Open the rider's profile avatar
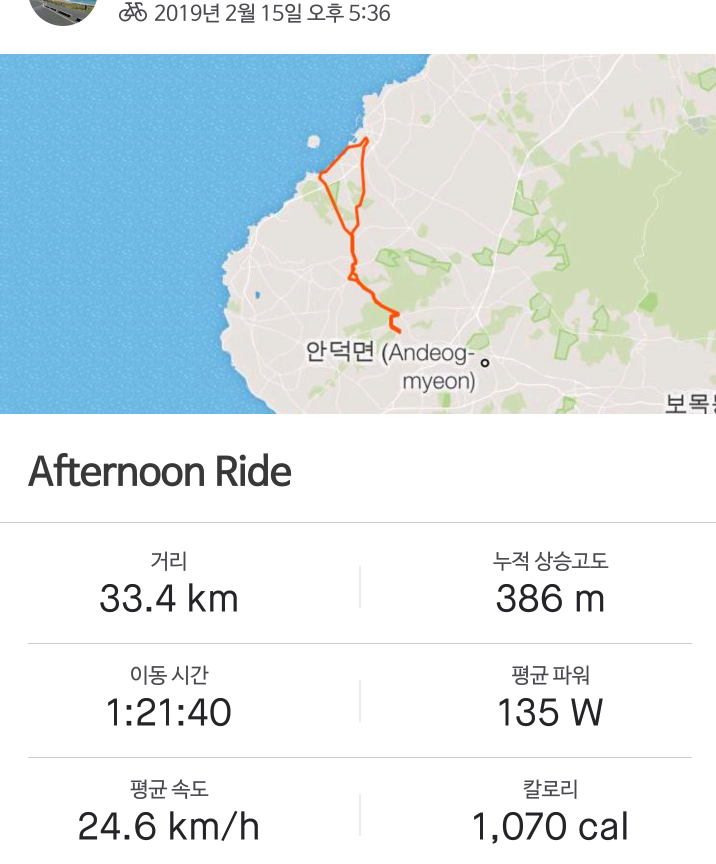Image resolution: width=716 pixels, height=864 pixels. pyautogui.click(x=63, y=10)
